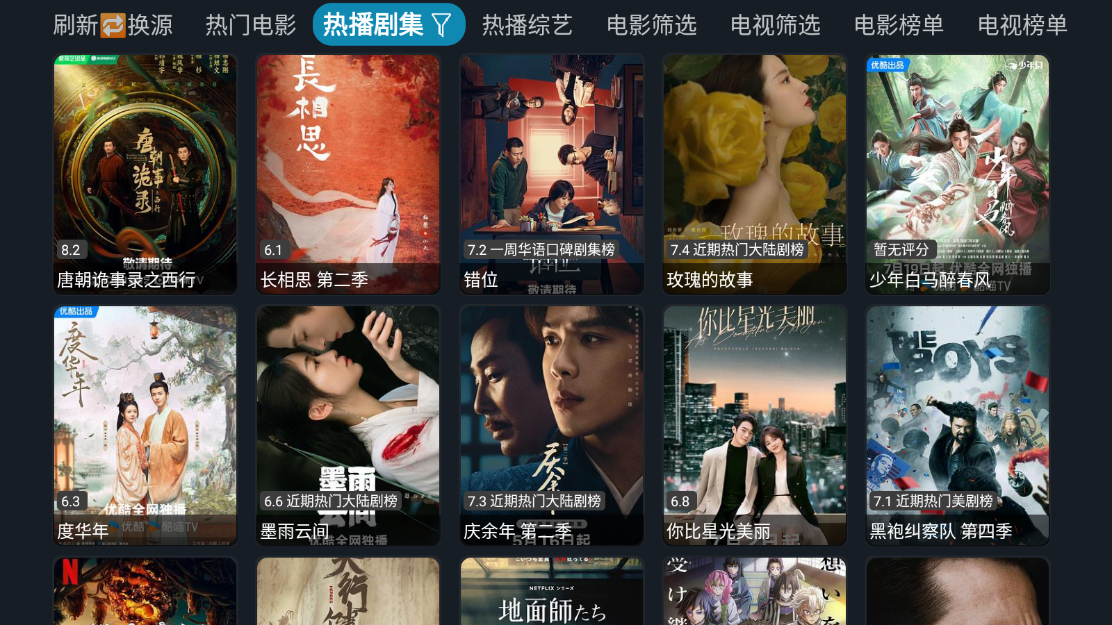The height and width of the screenshot is (625, 1112).
Task: Switch to the 热播综艺 tab
Action: tap(527, 25)
